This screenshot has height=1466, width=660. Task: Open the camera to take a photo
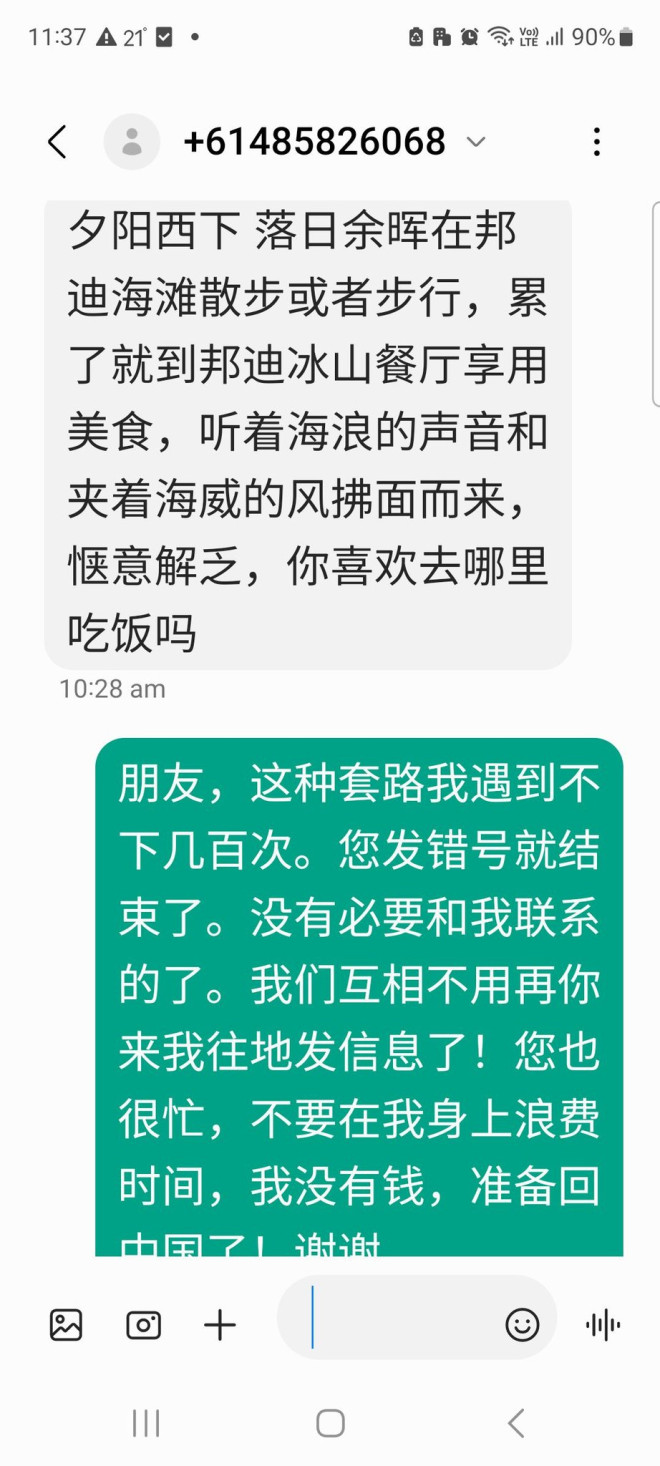point(143,1325)
